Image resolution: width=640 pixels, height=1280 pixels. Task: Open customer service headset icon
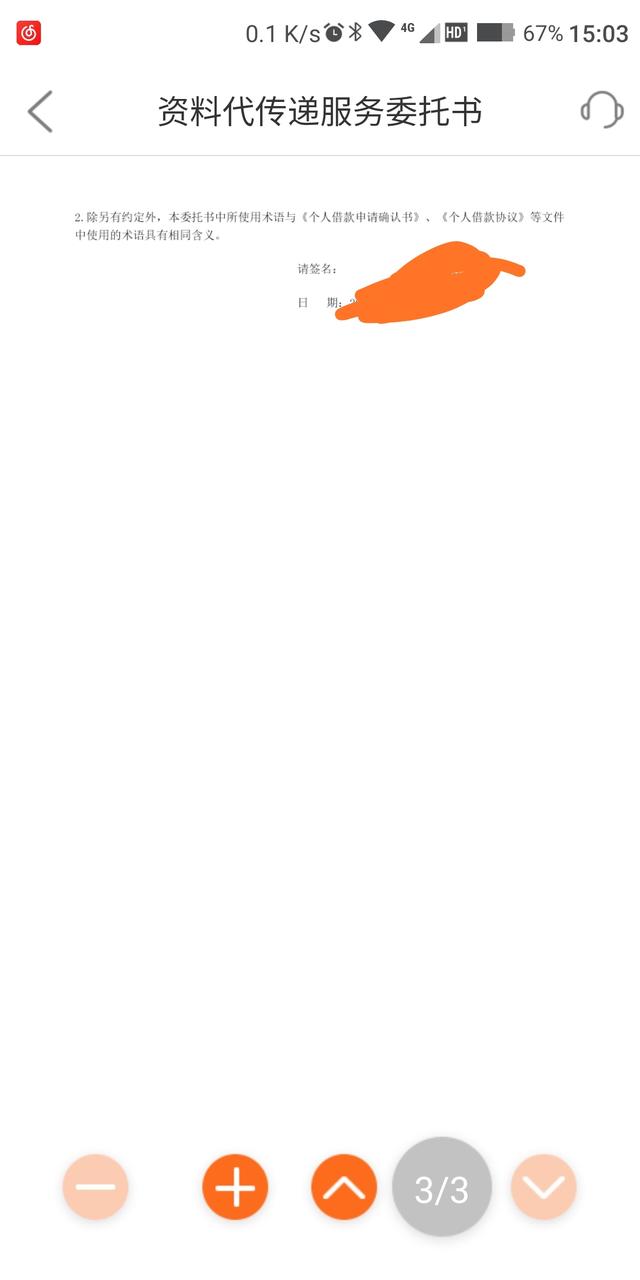pos(601,110)
